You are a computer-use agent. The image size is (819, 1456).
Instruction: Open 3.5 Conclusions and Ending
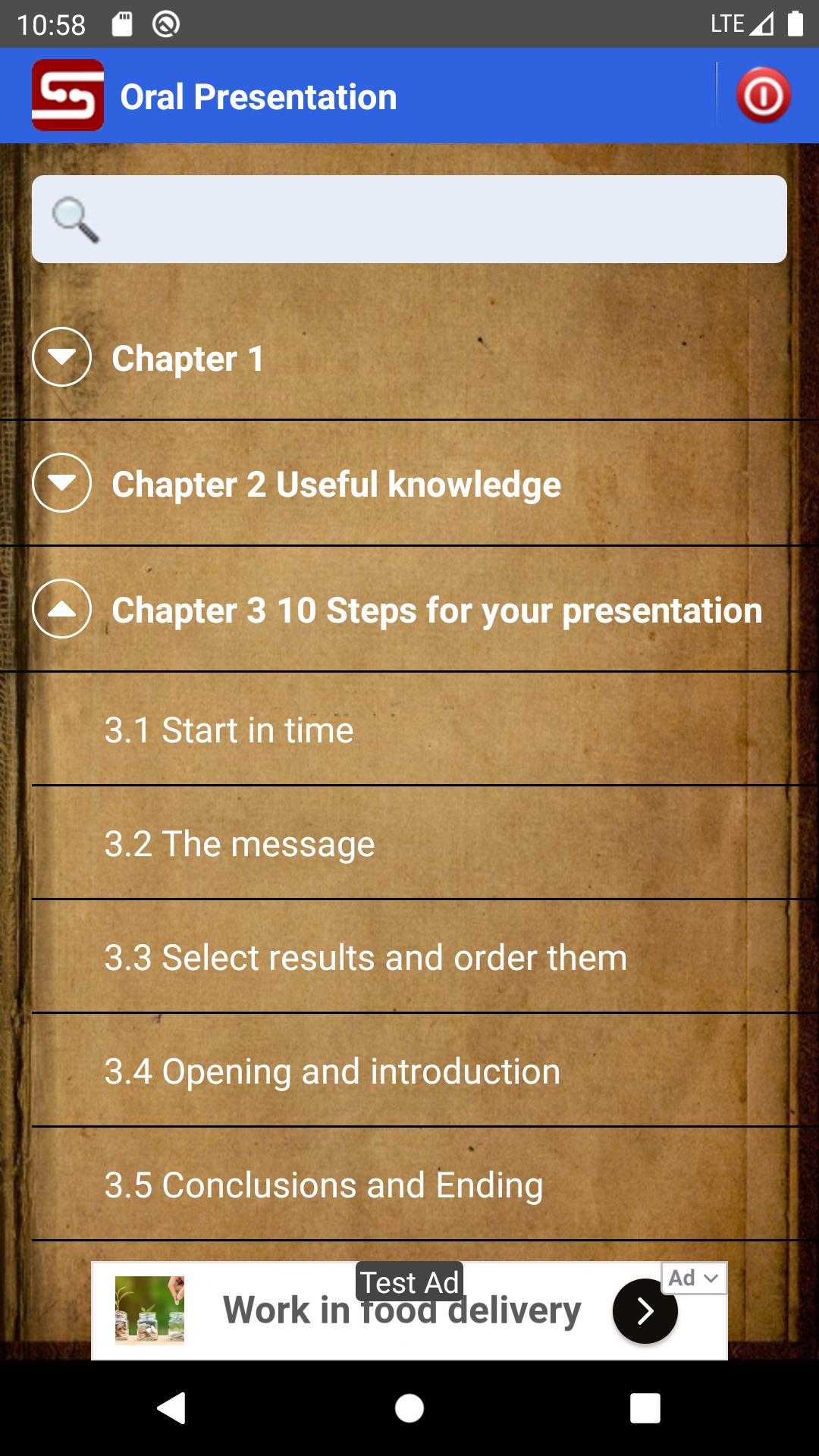click(x=425, y=1185)
